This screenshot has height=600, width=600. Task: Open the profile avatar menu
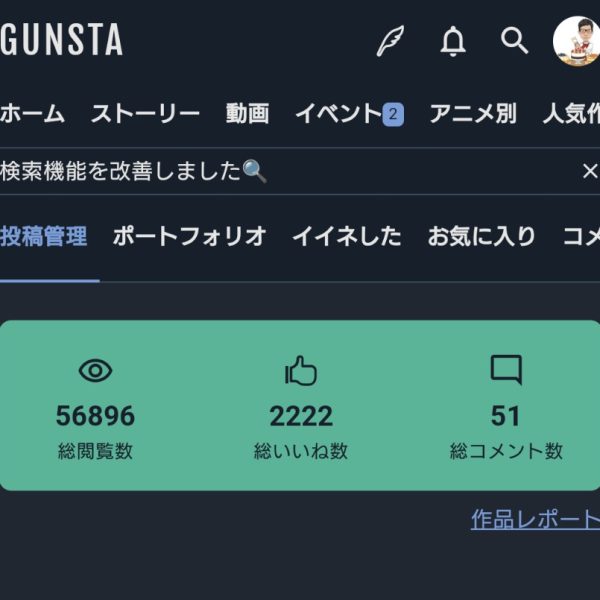(577, 41)
